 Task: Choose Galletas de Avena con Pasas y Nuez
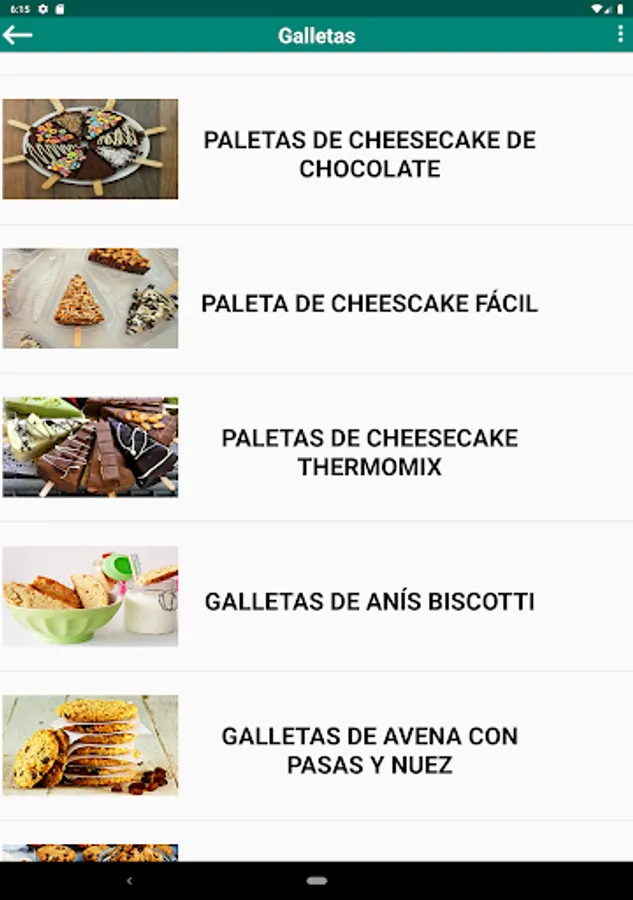369,750
